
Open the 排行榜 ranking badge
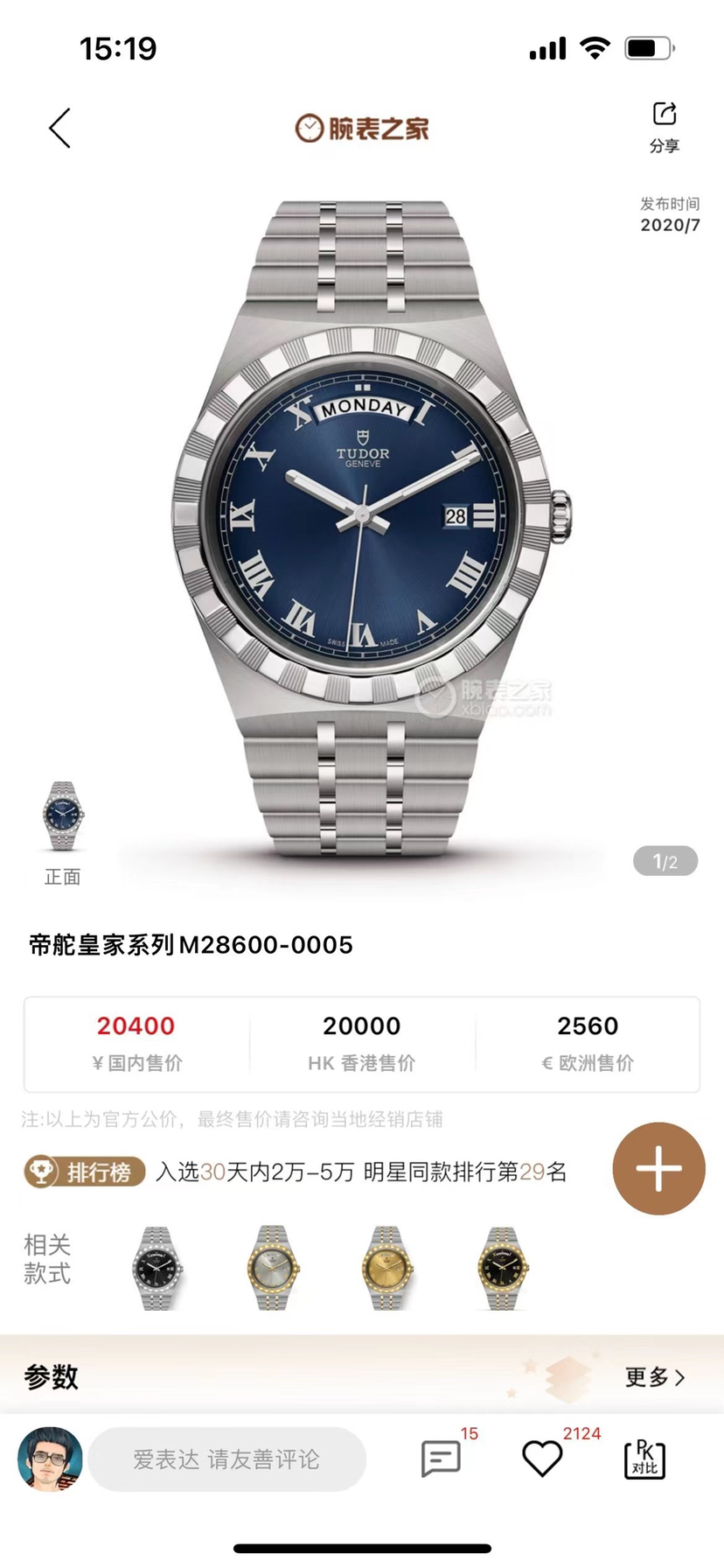point(85,1171)
